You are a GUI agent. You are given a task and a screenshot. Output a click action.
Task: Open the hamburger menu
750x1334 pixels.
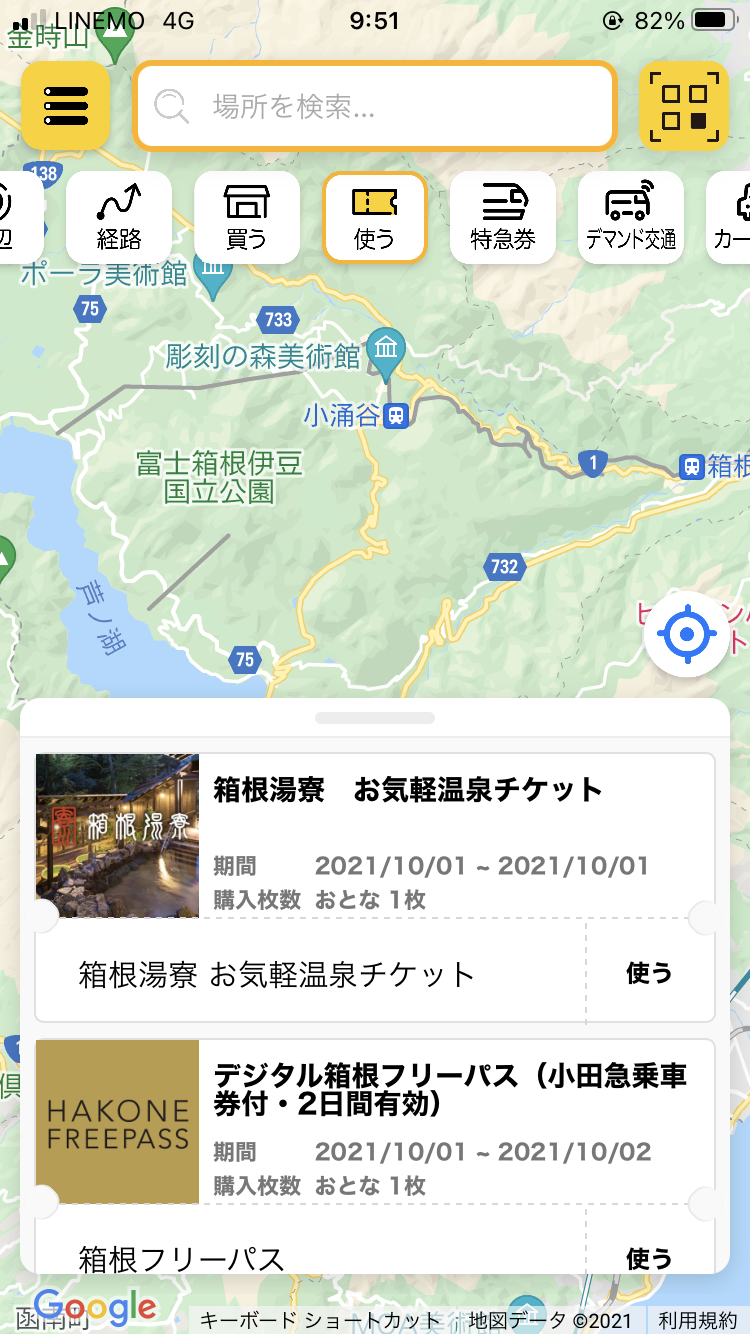(x=65, y=106)
